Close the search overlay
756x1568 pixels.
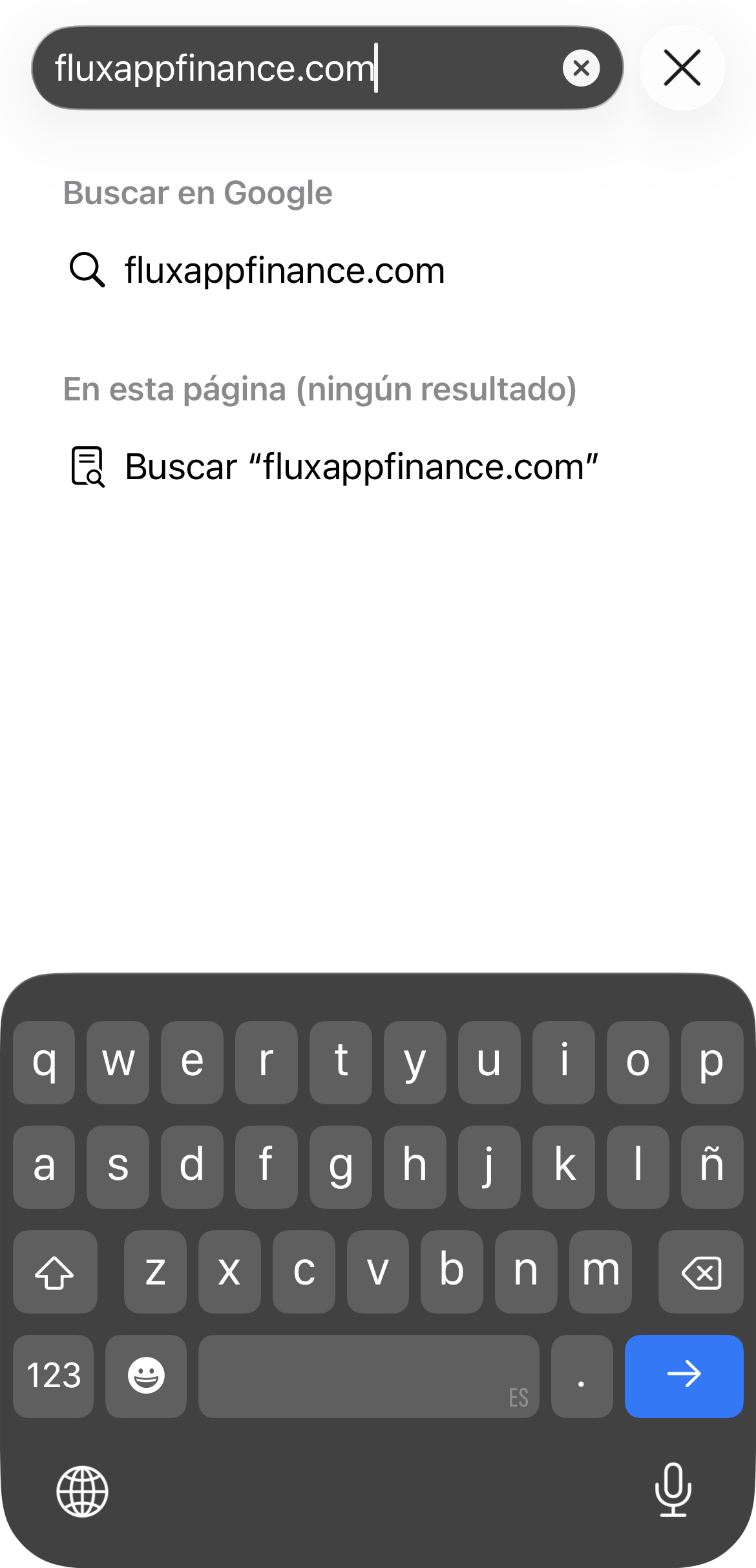[682, 68]
